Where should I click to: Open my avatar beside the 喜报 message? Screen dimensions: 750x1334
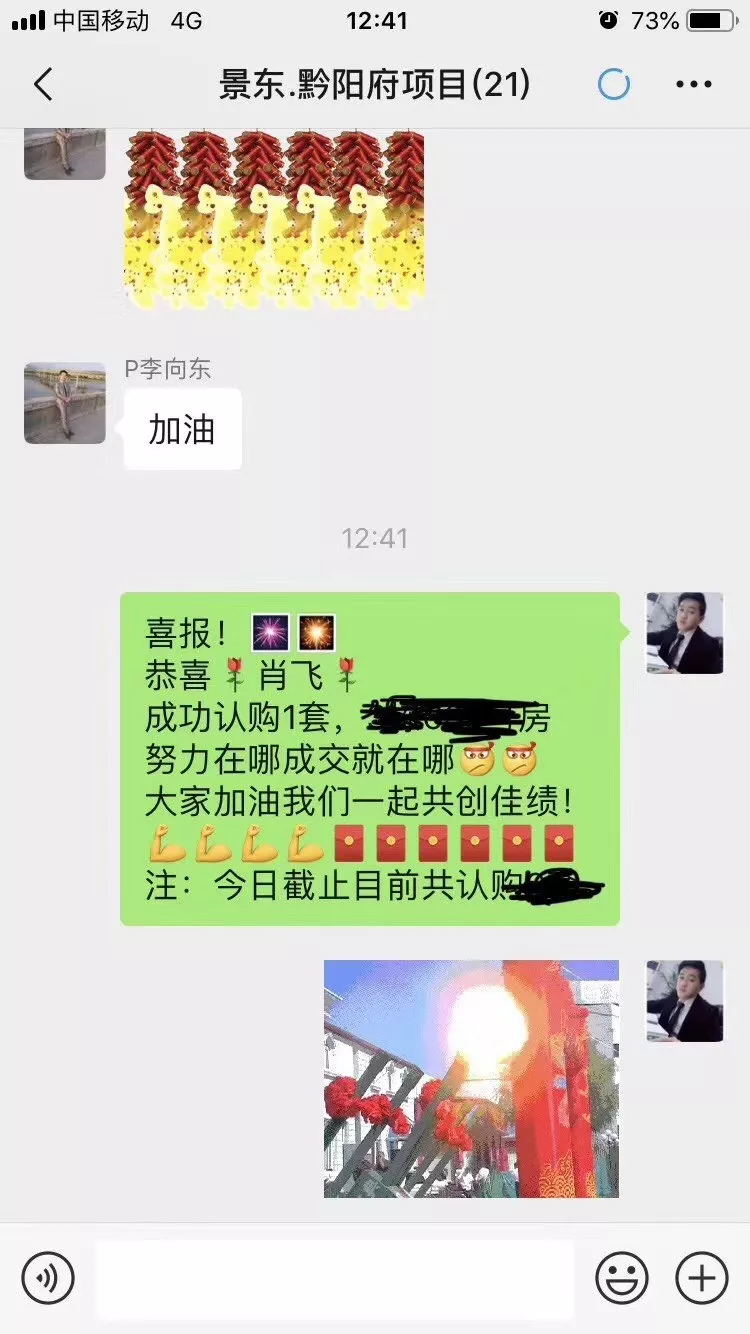tap(684, 633)
